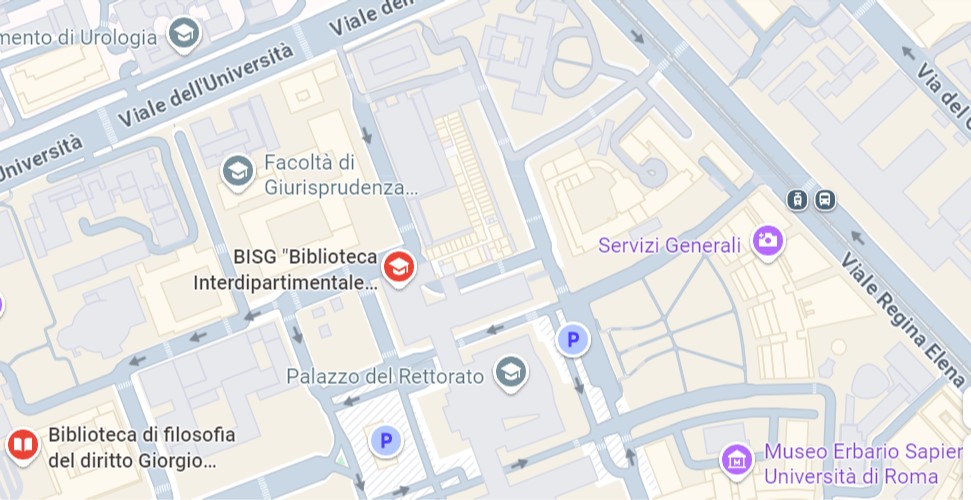
Task: Select the BISG Biblioteca Interdipartimentale red pin
Action: point(399,266)
